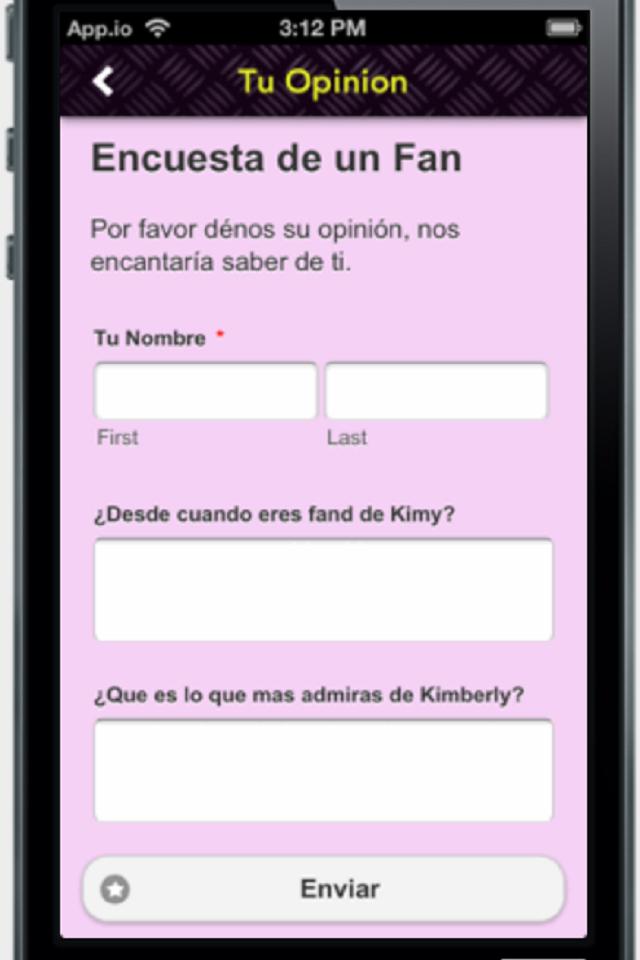Focus the '¿Que es lo que mas admiras?' box

[x=323, y=769]
